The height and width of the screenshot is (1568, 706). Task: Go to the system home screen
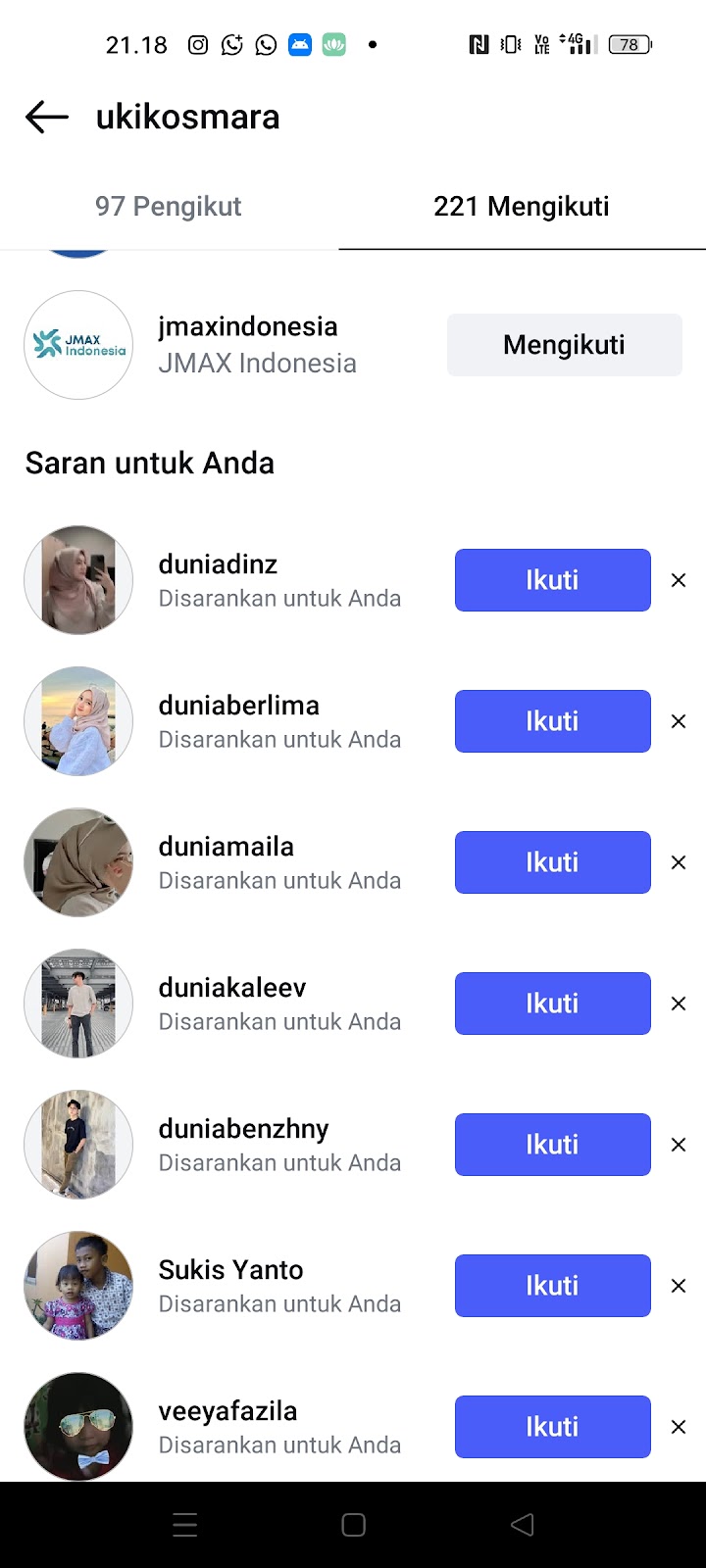coord(353,1525)
